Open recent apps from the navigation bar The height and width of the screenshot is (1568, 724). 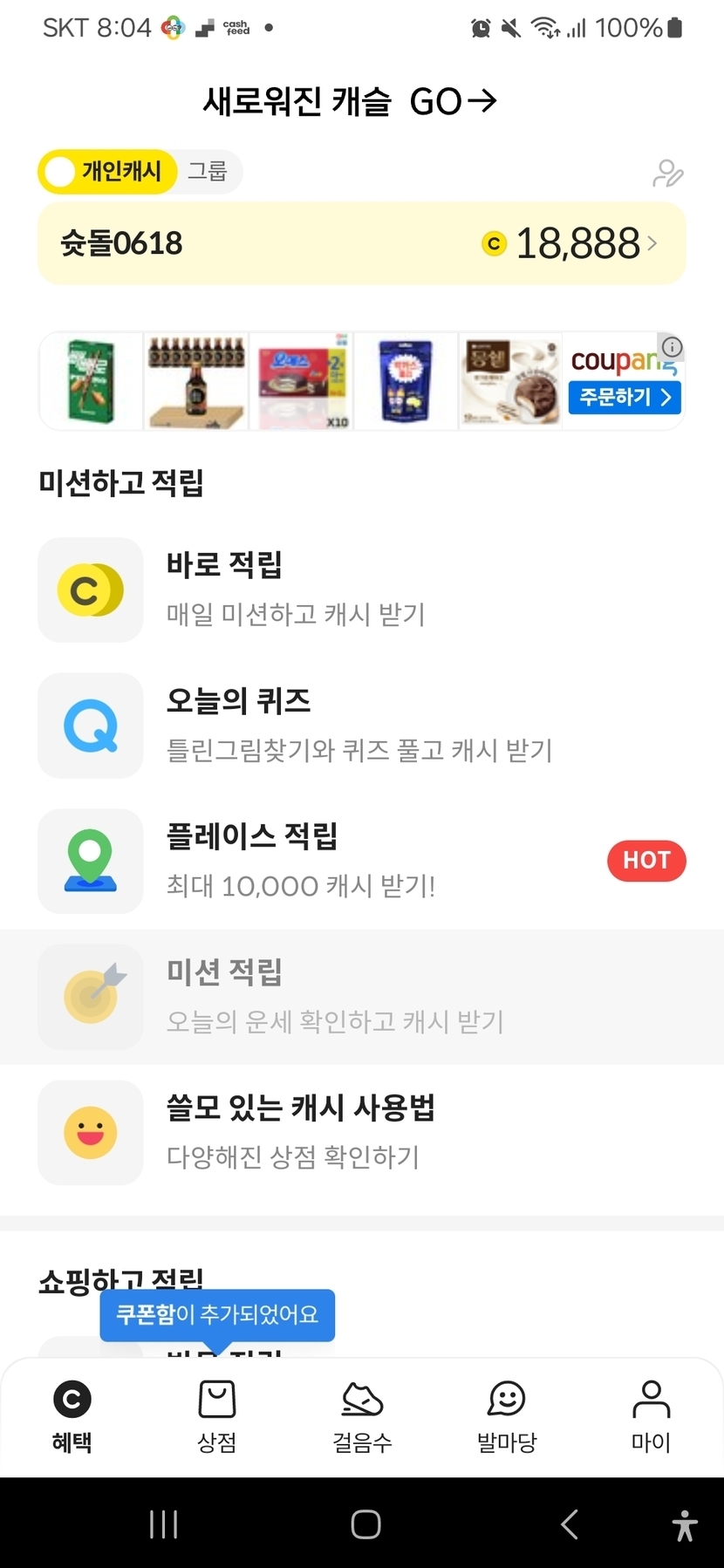(163, 1524)
